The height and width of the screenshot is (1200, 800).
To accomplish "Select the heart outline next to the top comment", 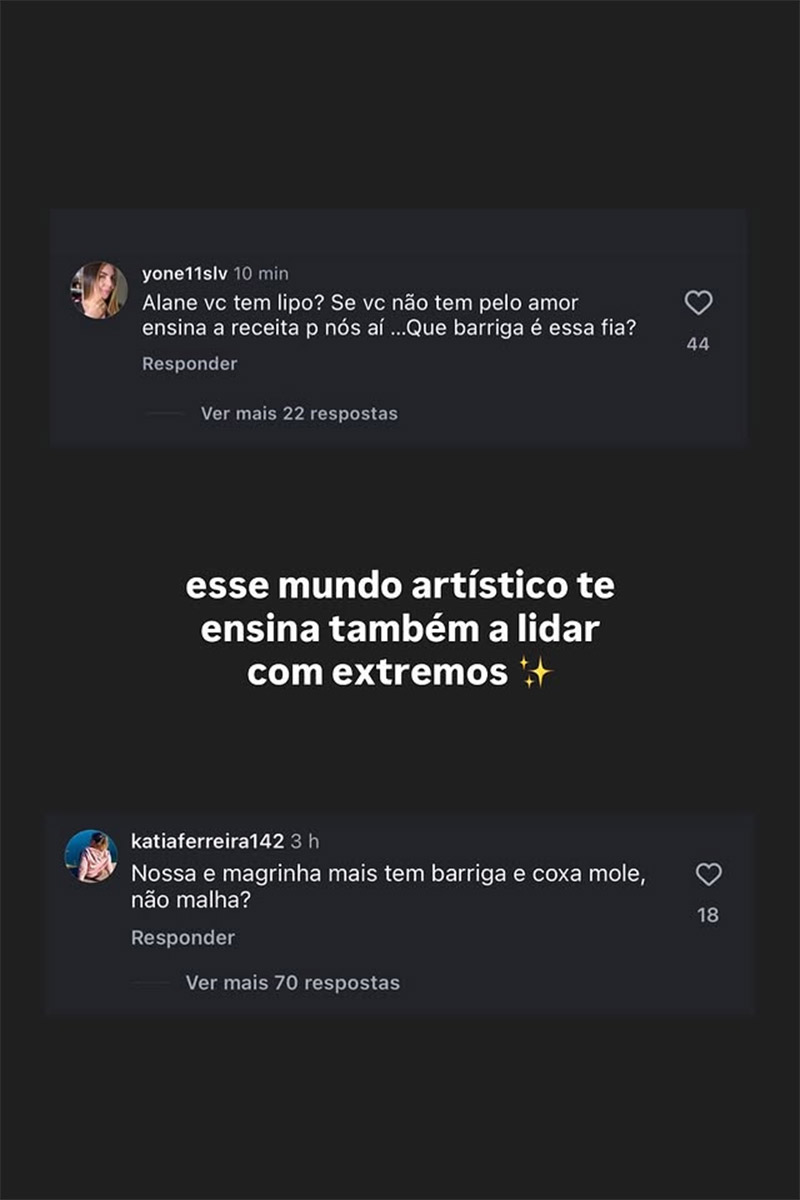I will click(698, 304).
